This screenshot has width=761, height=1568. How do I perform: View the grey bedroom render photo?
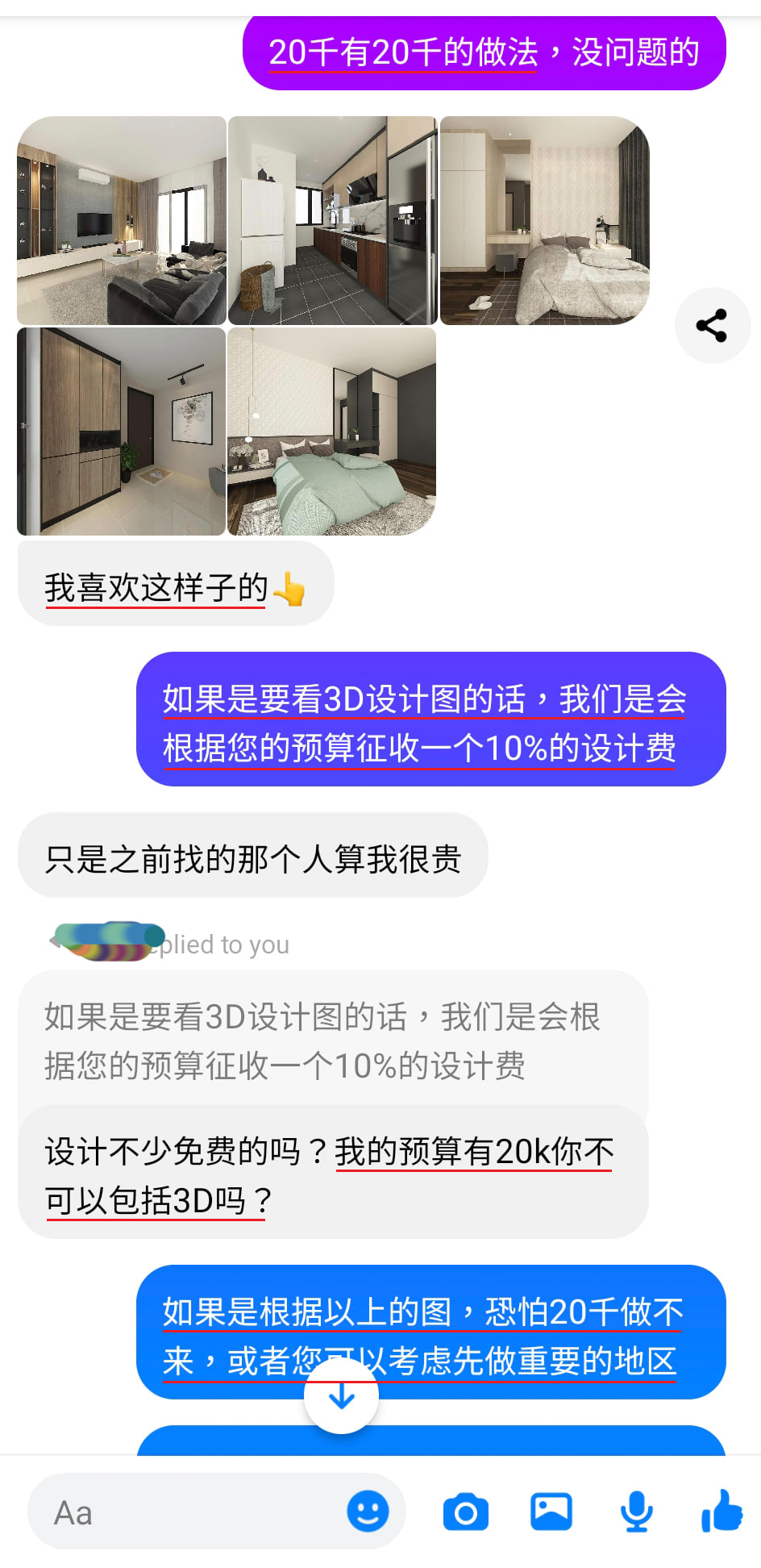click(544, 220)
